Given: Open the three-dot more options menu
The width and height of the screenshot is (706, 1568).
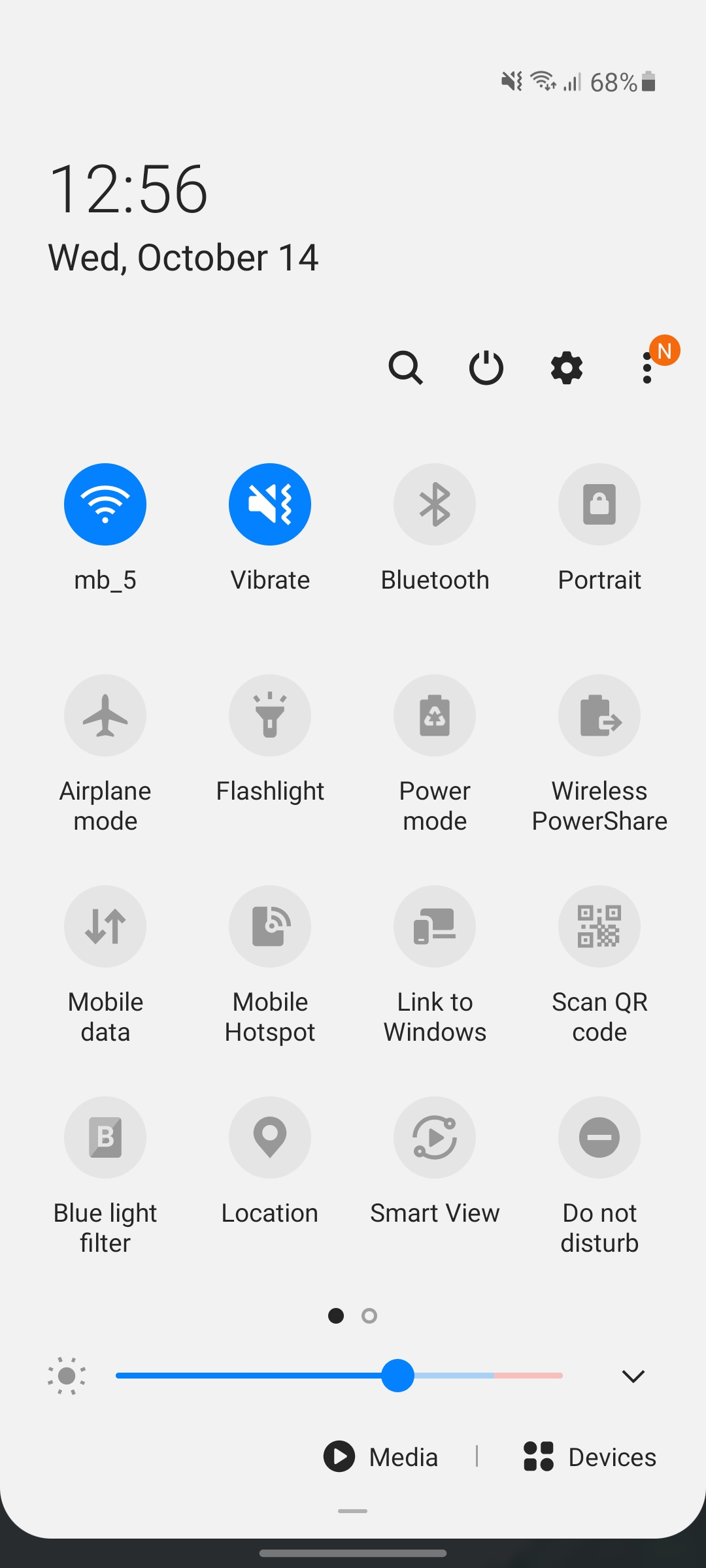Looking at the screenshot, I should (647, 368).
